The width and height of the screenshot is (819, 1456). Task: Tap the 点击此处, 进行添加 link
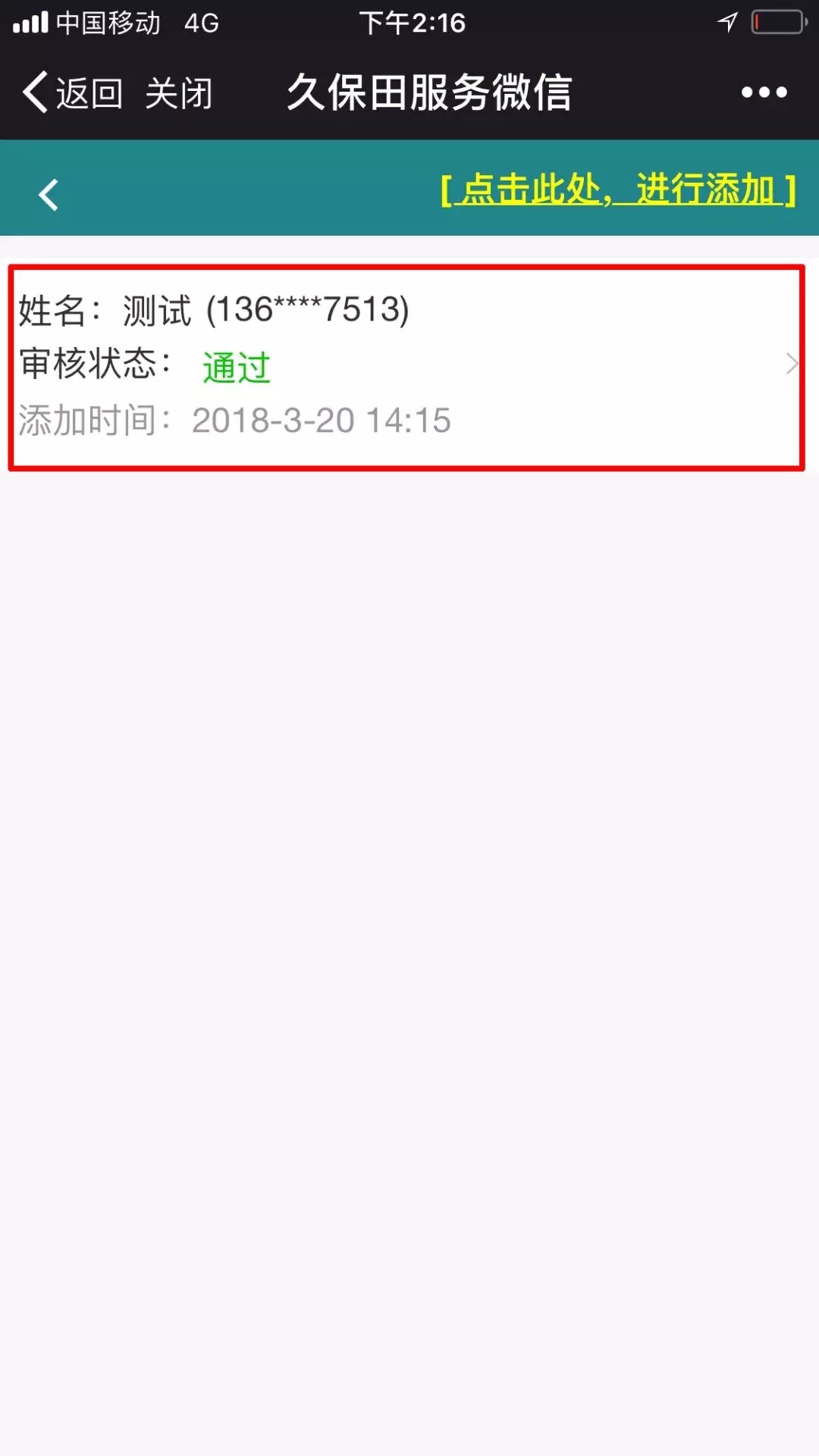click(x=618, y=189)
